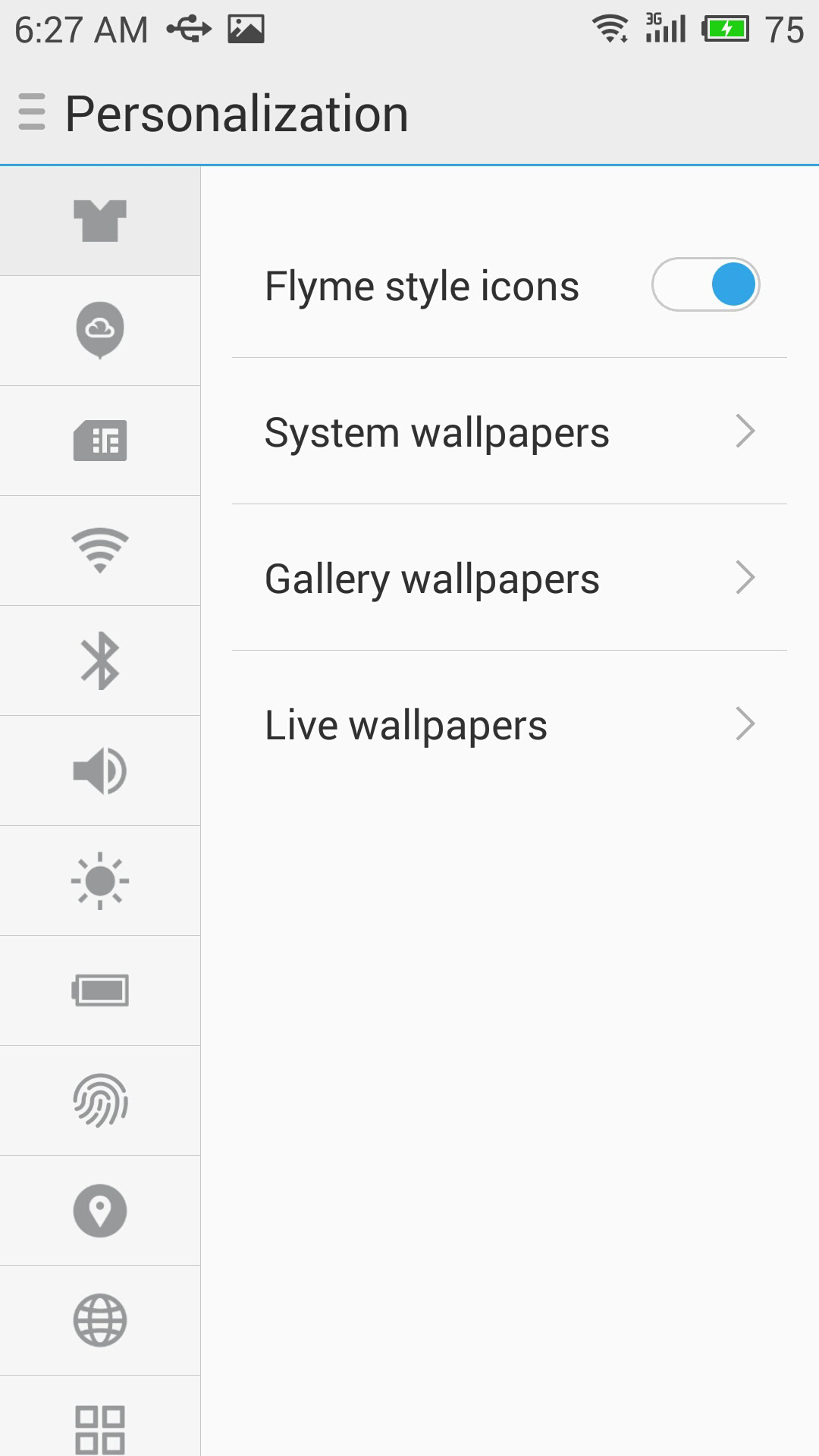This screenshot has height=1456, width=819.
Task: Open the sound settings tab
Action: pos(100,770)
